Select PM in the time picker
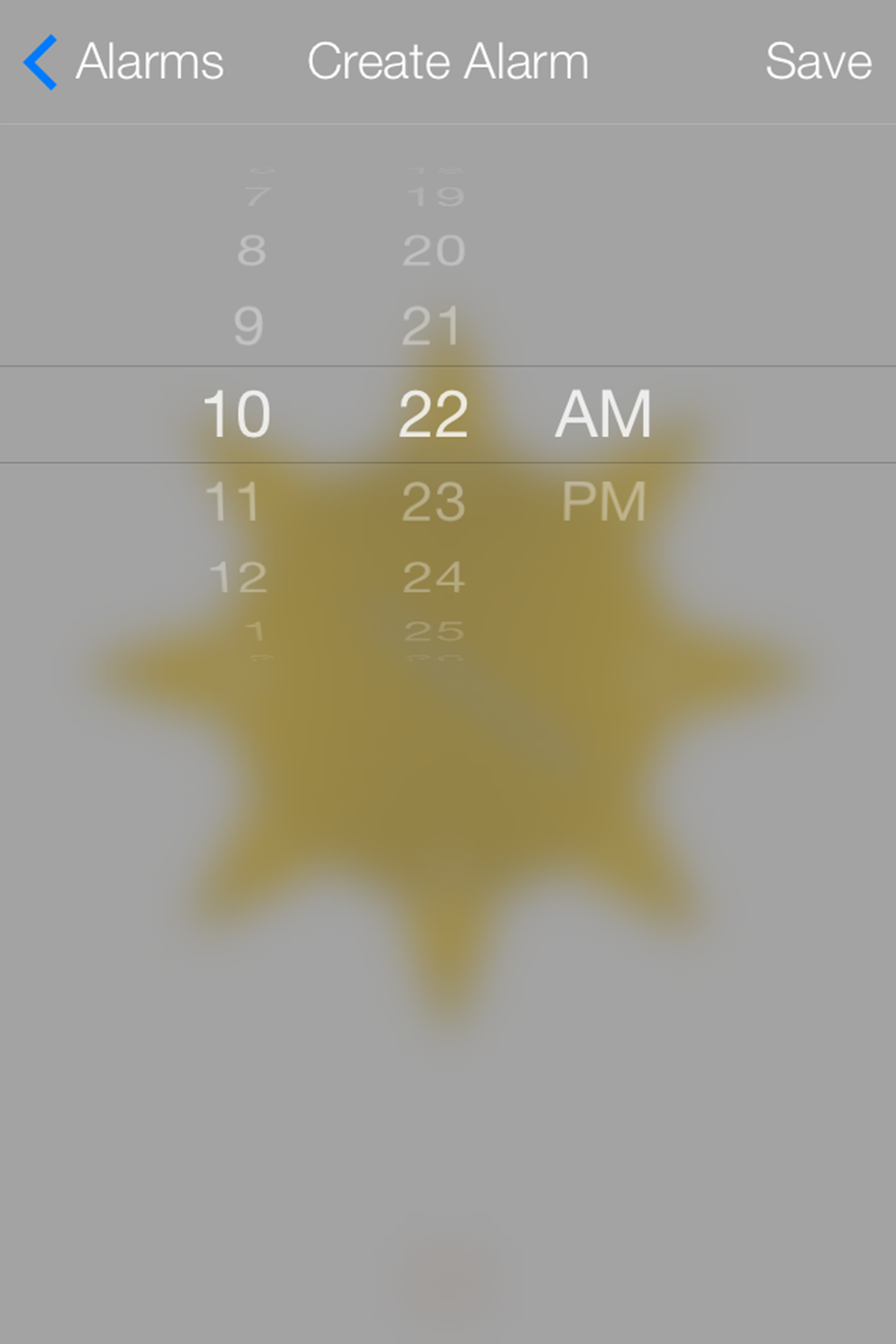The image size is (896, 1344). (603, 501)
